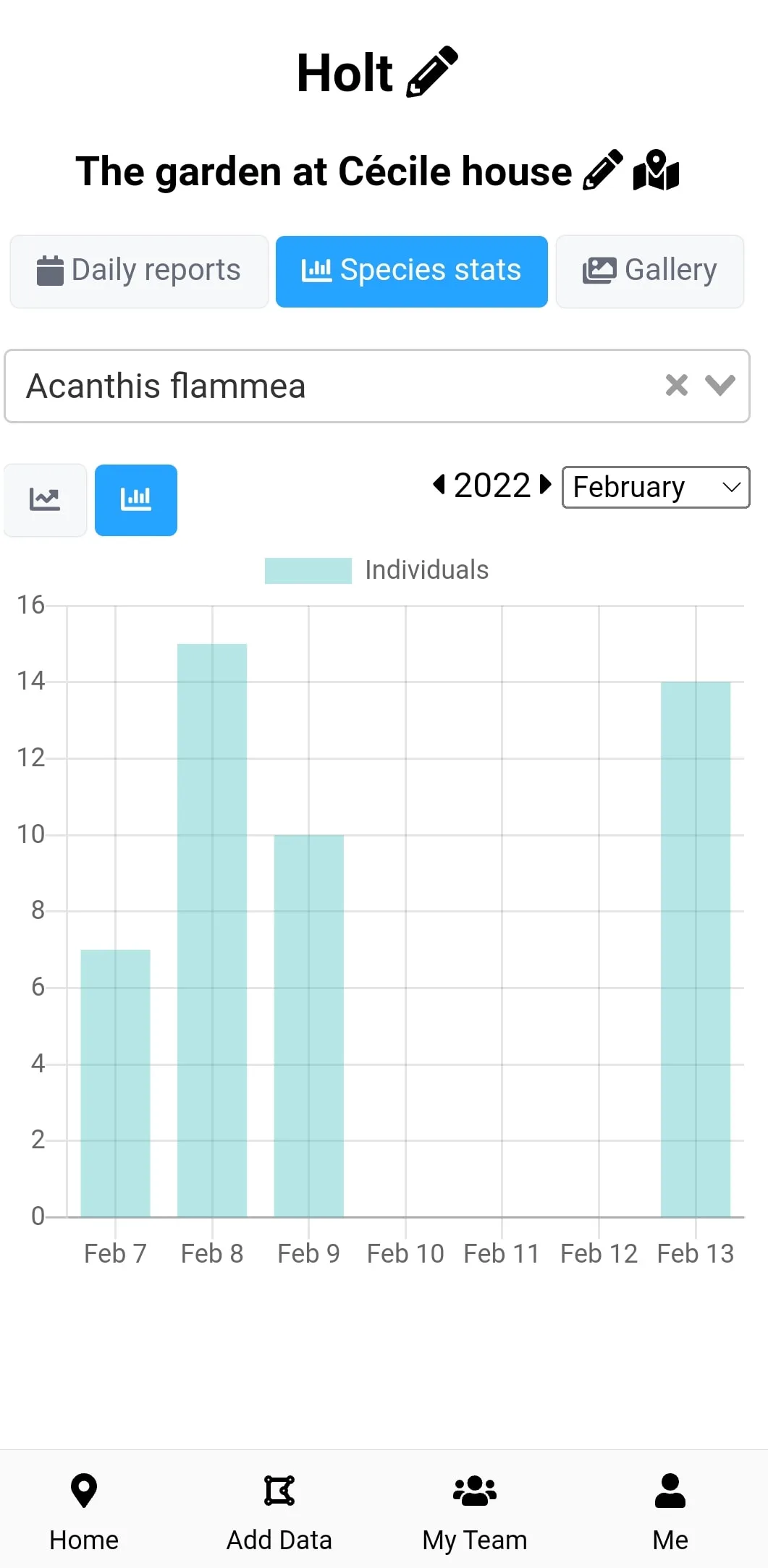Expand the species dropdown chevron
Viewport: 768px width, 1568px height.
tap(720, 385)
